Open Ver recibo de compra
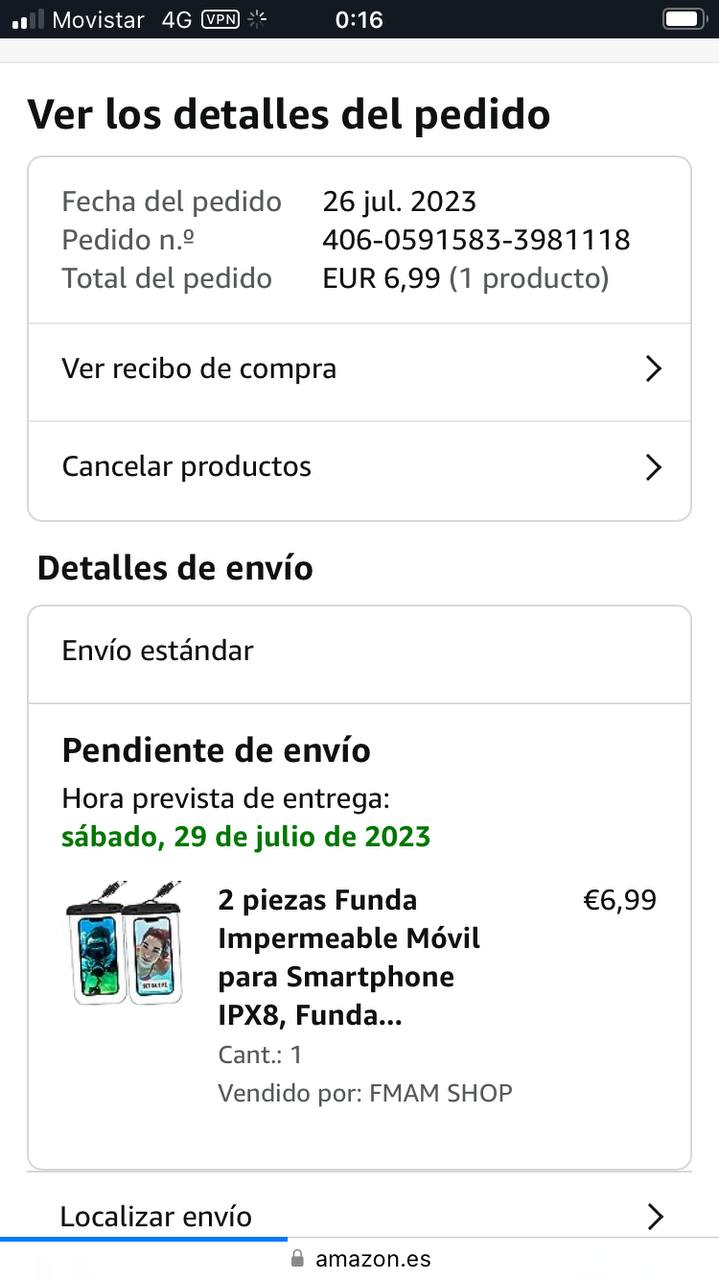Viewport: 719px width, 1280px height. point(359,369)
